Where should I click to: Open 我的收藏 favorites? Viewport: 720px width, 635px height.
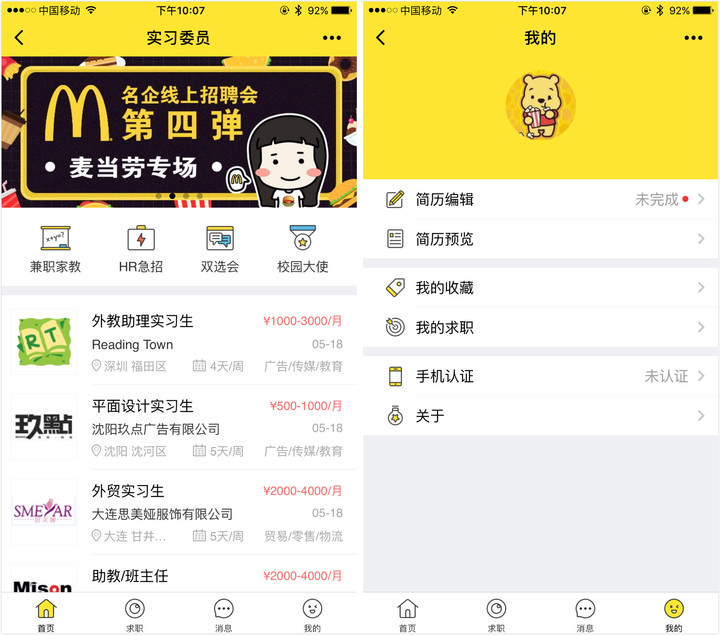click(x=540, y=288)
